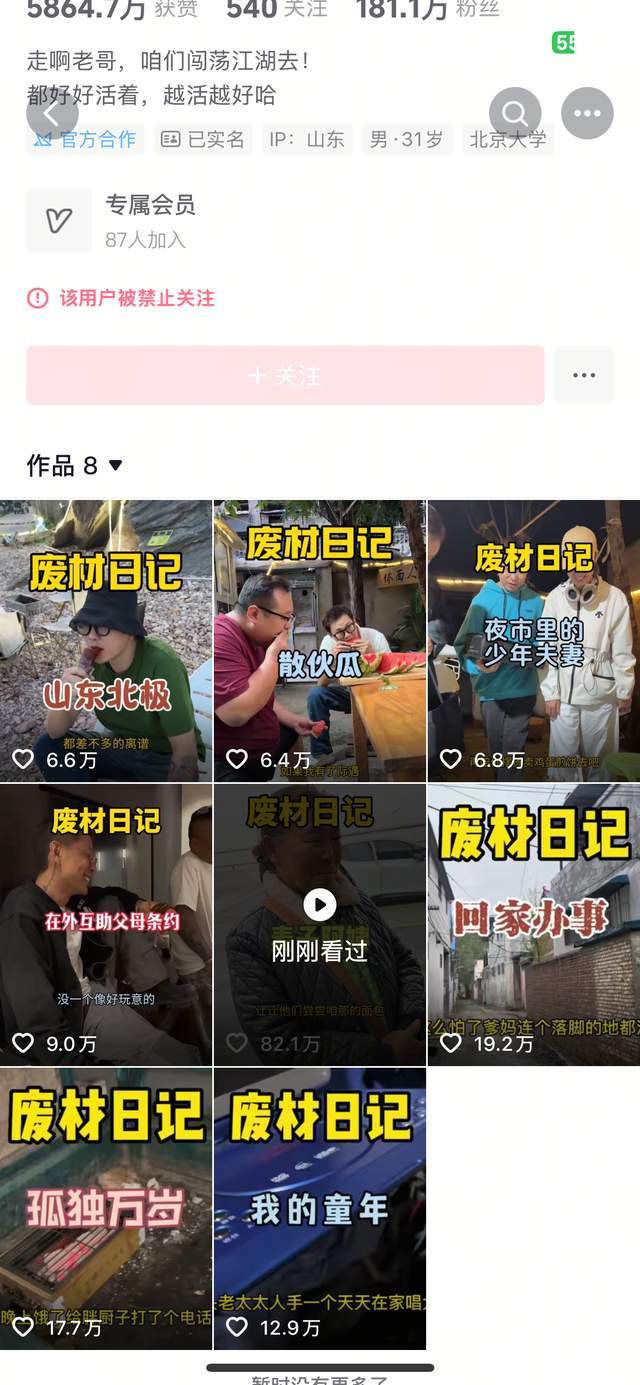Open the 我的童年 video

point(320,1208)
